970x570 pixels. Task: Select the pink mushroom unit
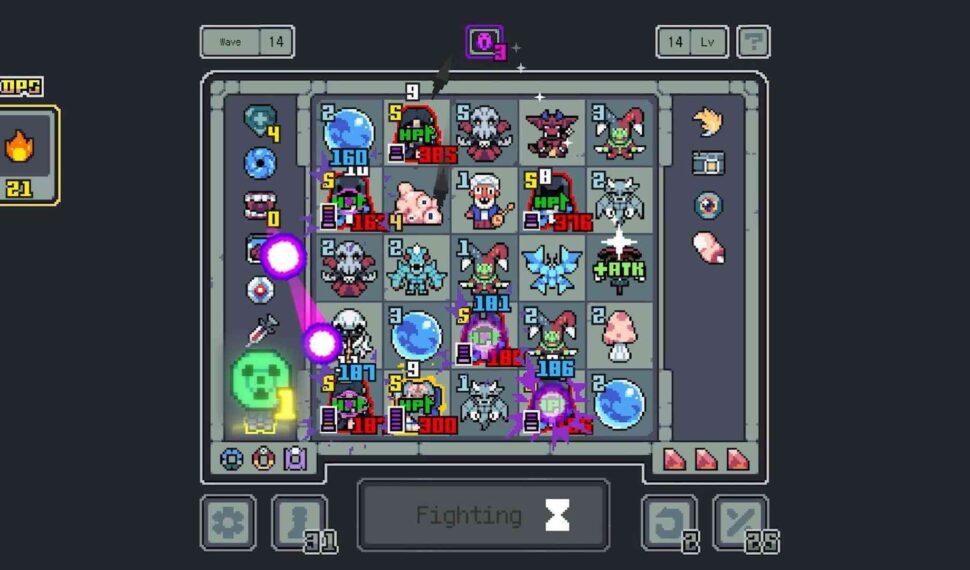pyautogui.click(x=620, y=335)
